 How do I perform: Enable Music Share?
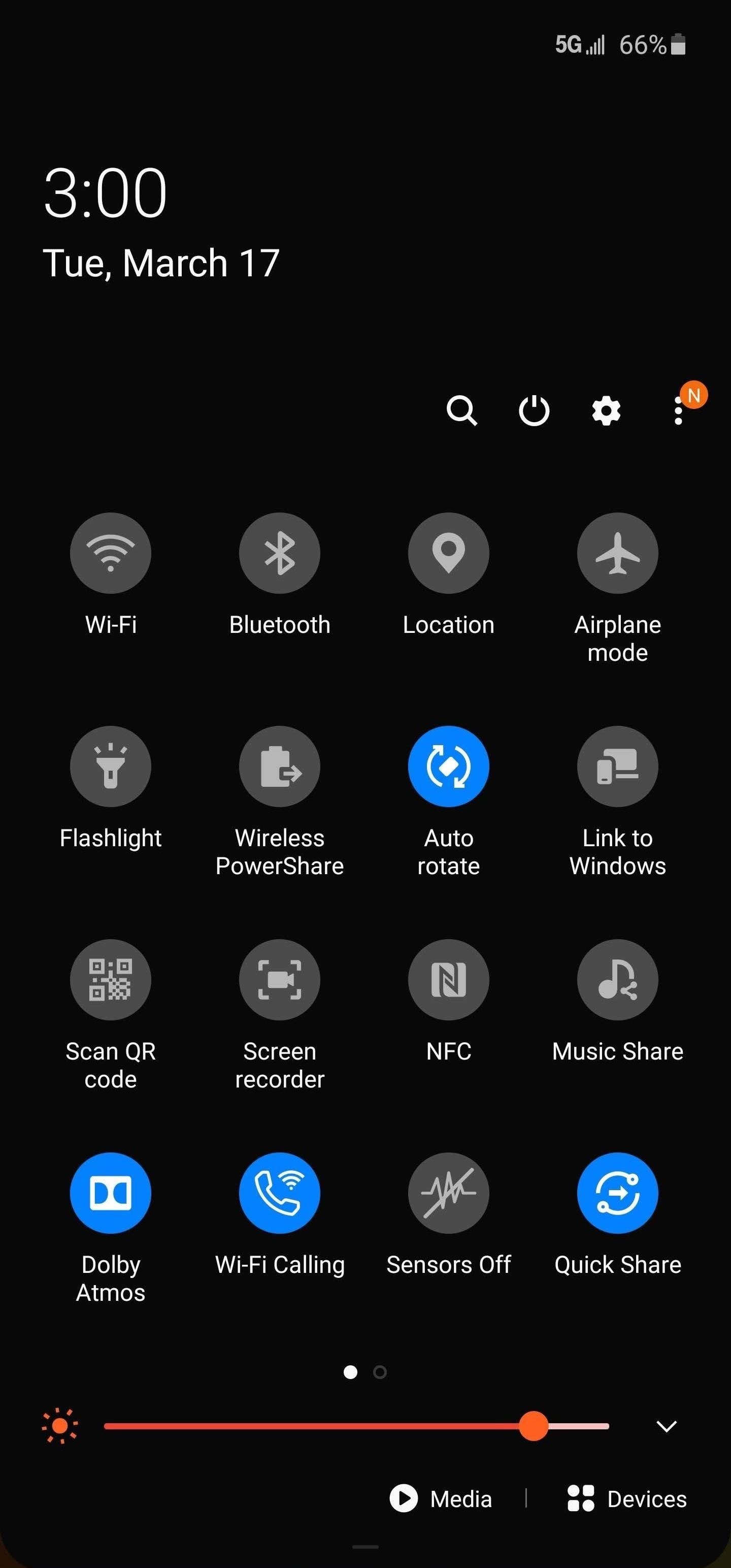tap(618, 979)
